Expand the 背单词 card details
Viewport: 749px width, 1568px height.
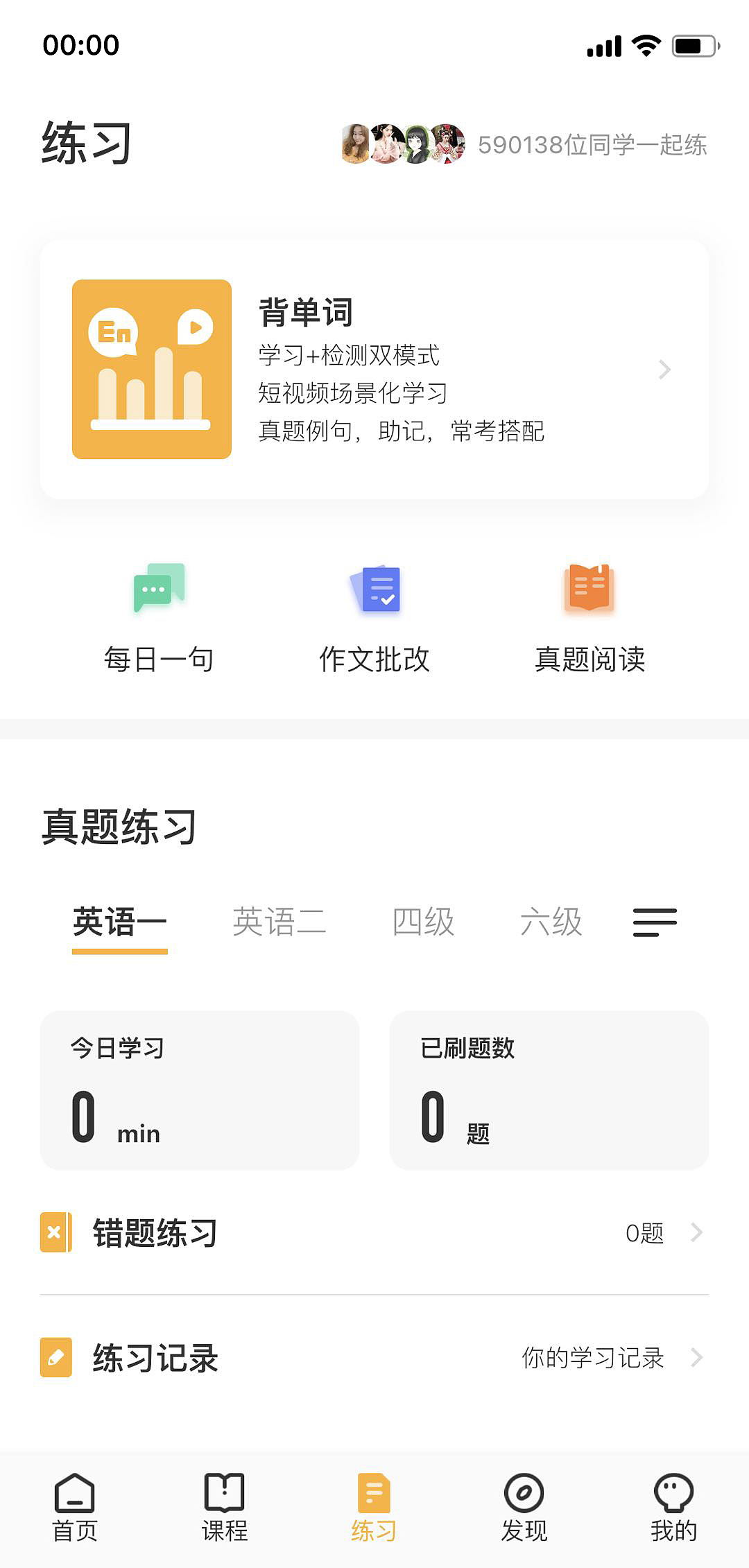(x=664, y=370)
